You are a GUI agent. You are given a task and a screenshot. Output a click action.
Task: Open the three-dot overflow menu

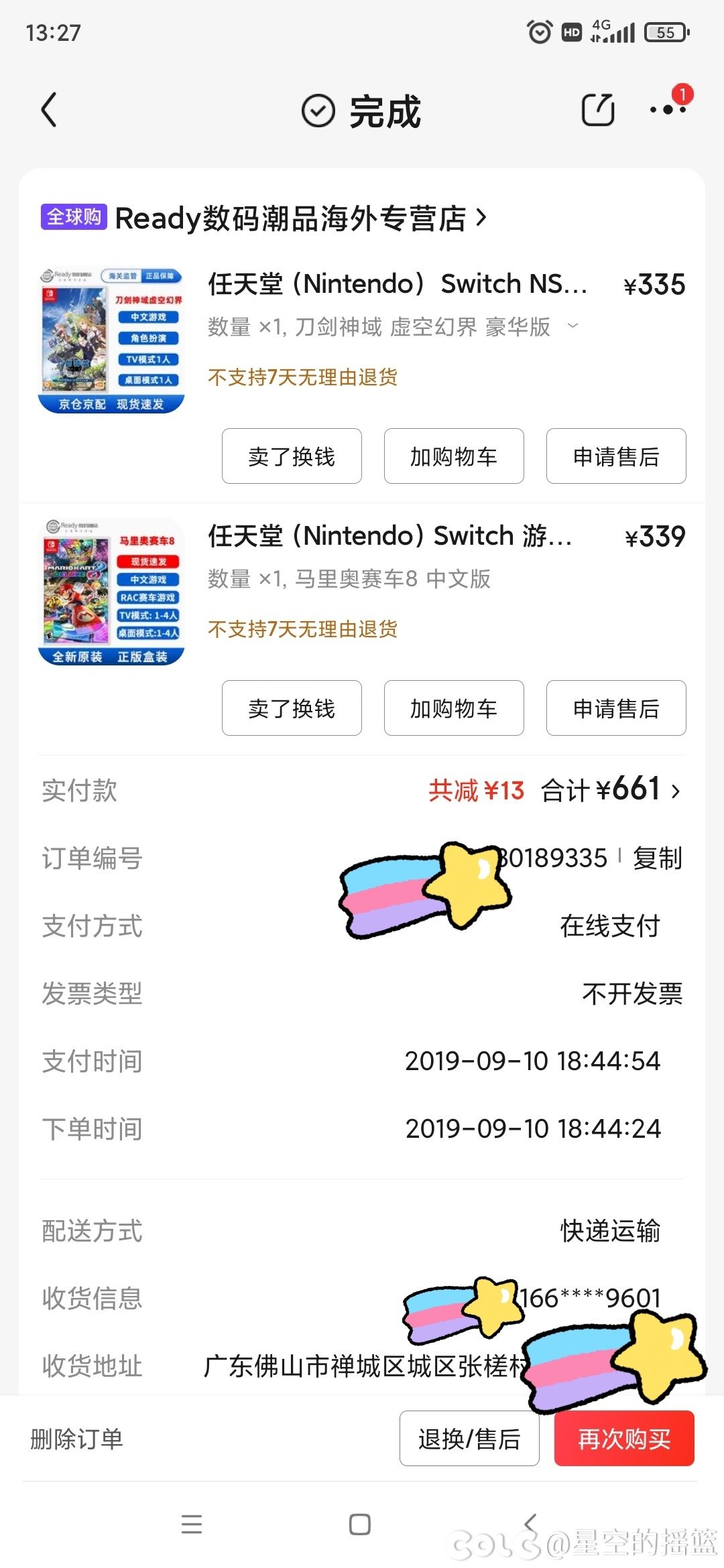point(668,110)
